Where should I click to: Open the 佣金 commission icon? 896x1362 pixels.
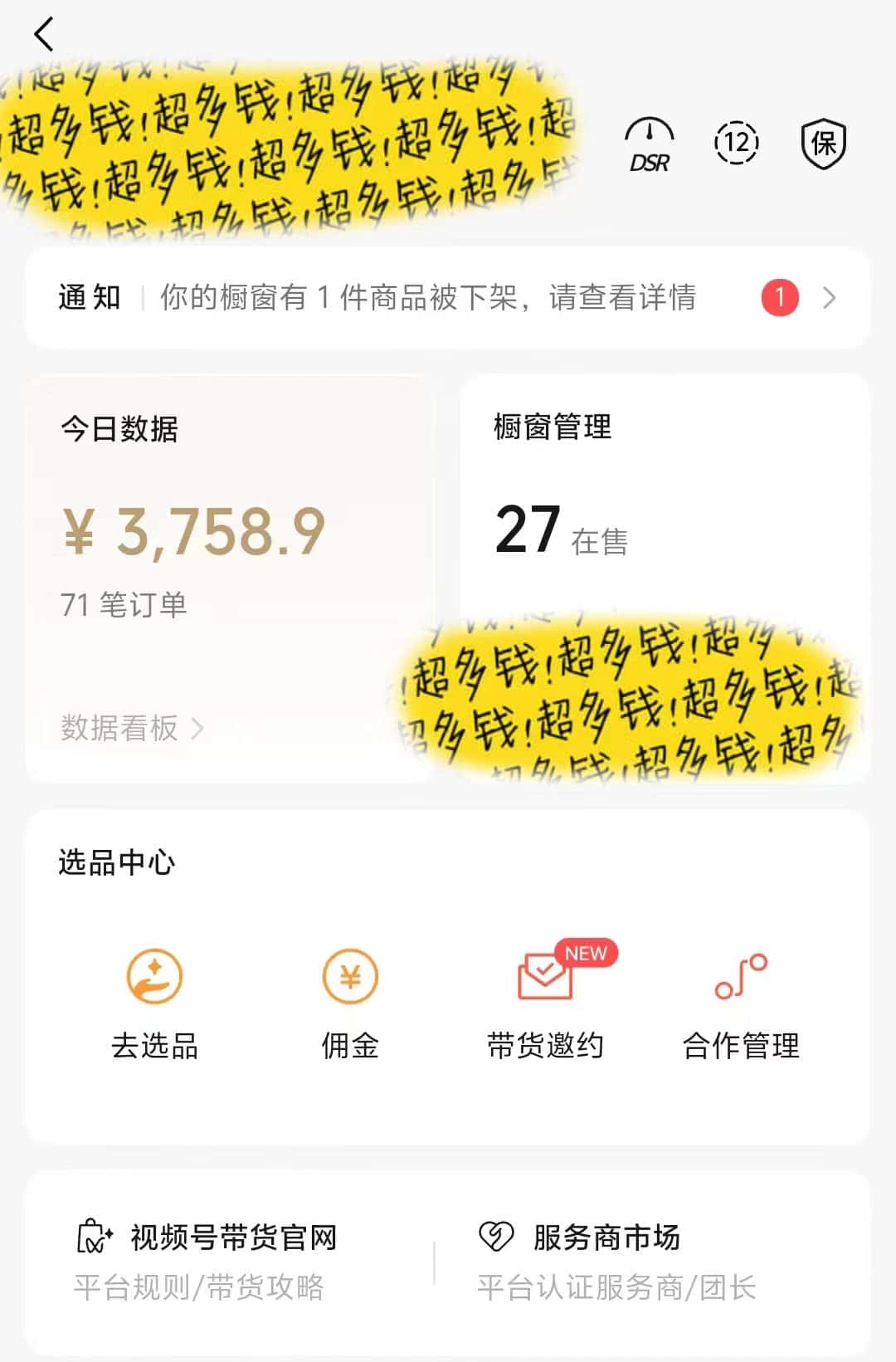click(x=349, y=979)
